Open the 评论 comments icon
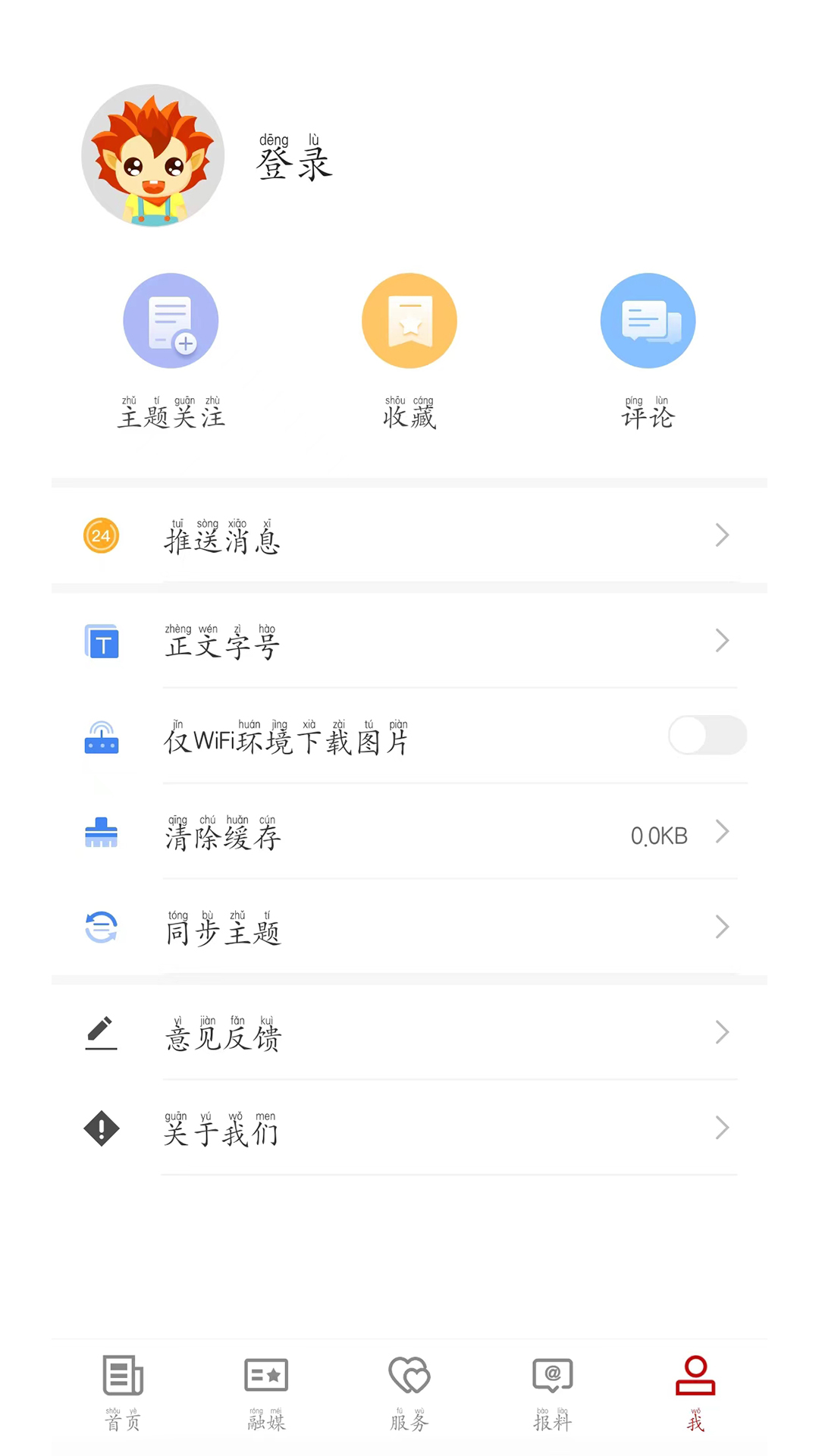819x1456 pixels. coord(648,320)
